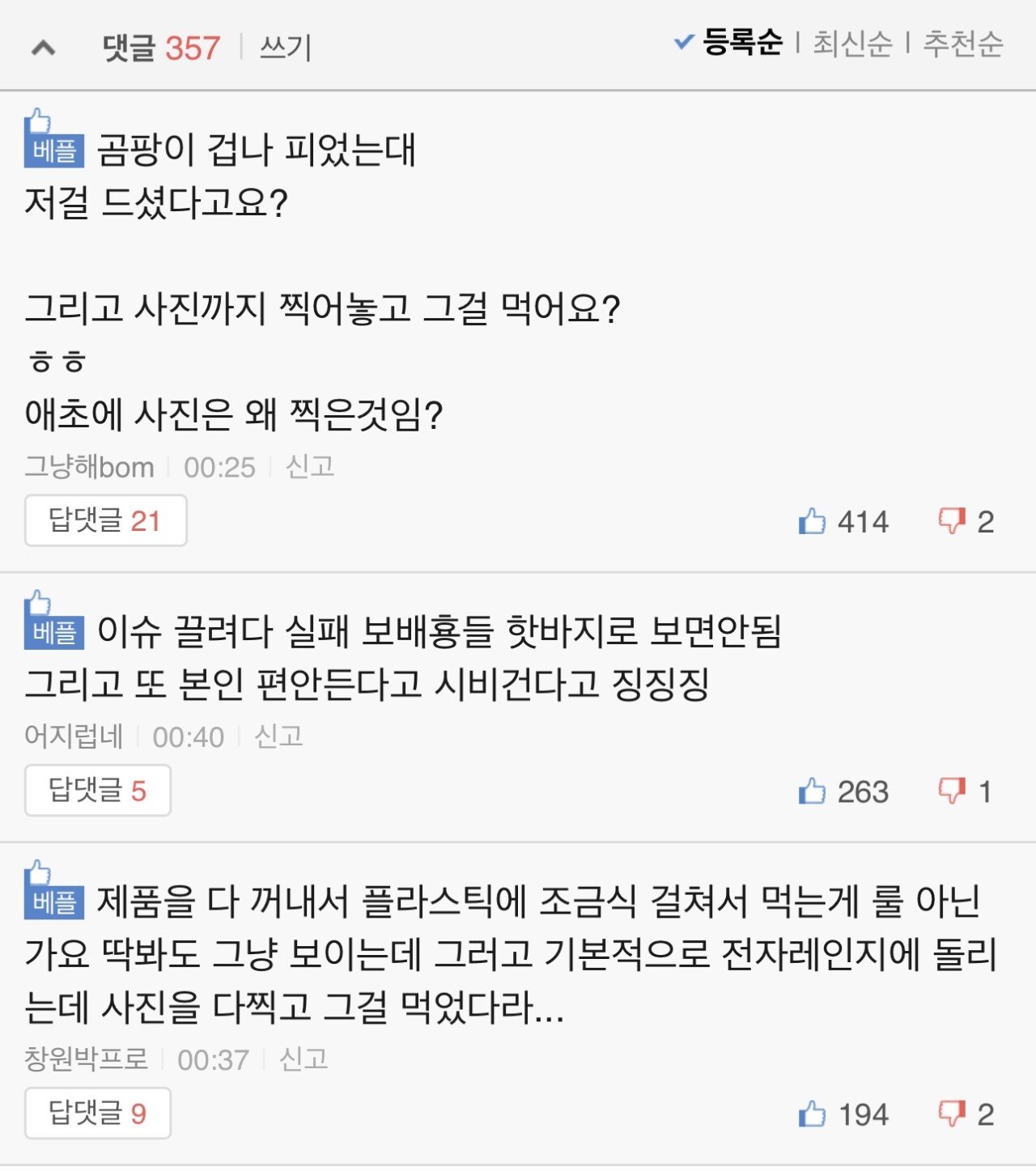Open 9 replies under 창원박프로's comment
The height and width of the screenshot is (1171, 1036).
click(x=97, y=1113)
